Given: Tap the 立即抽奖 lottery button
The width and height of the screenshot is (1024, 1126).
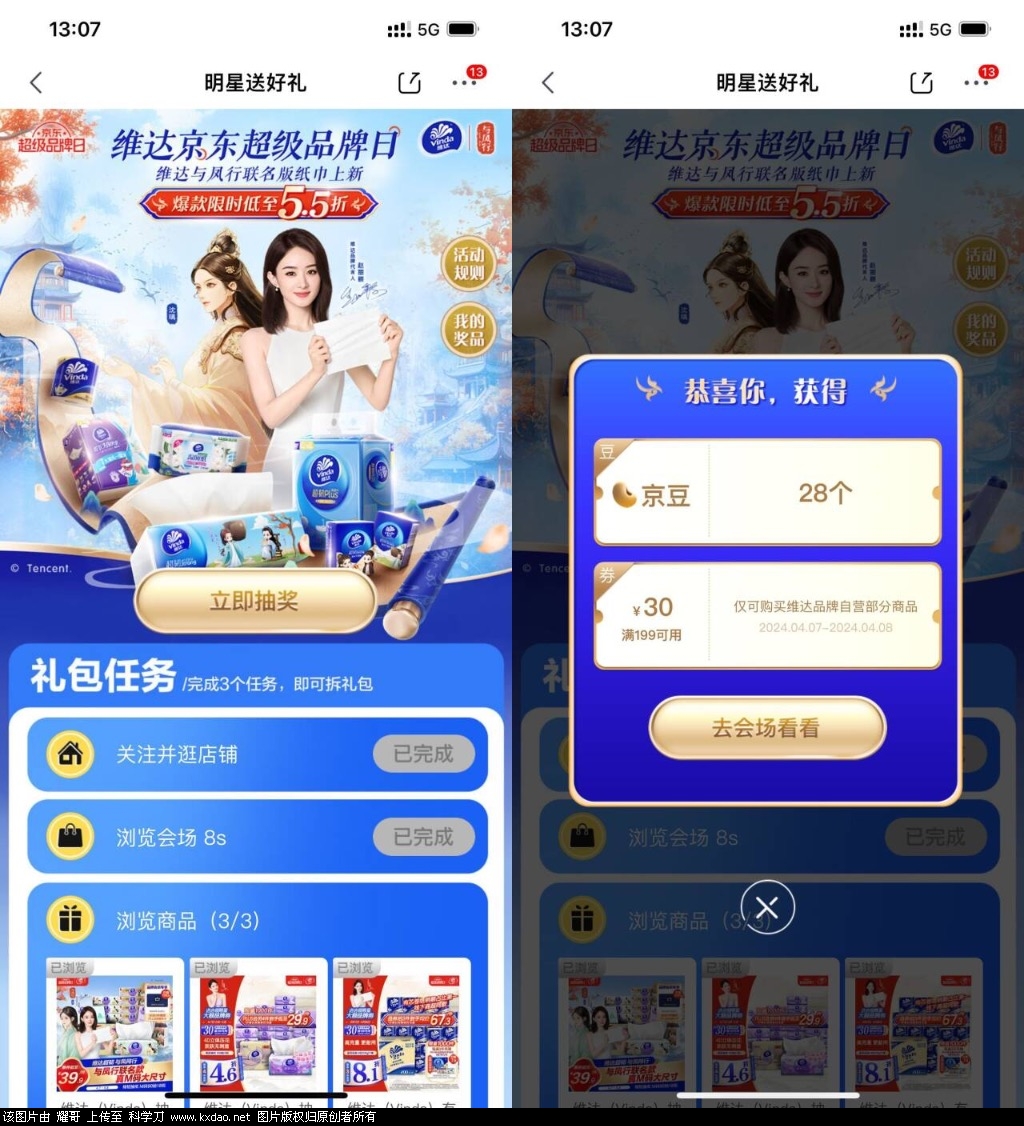Looking at the screenshot, I should pyautogui.click(x=255, y=601).
